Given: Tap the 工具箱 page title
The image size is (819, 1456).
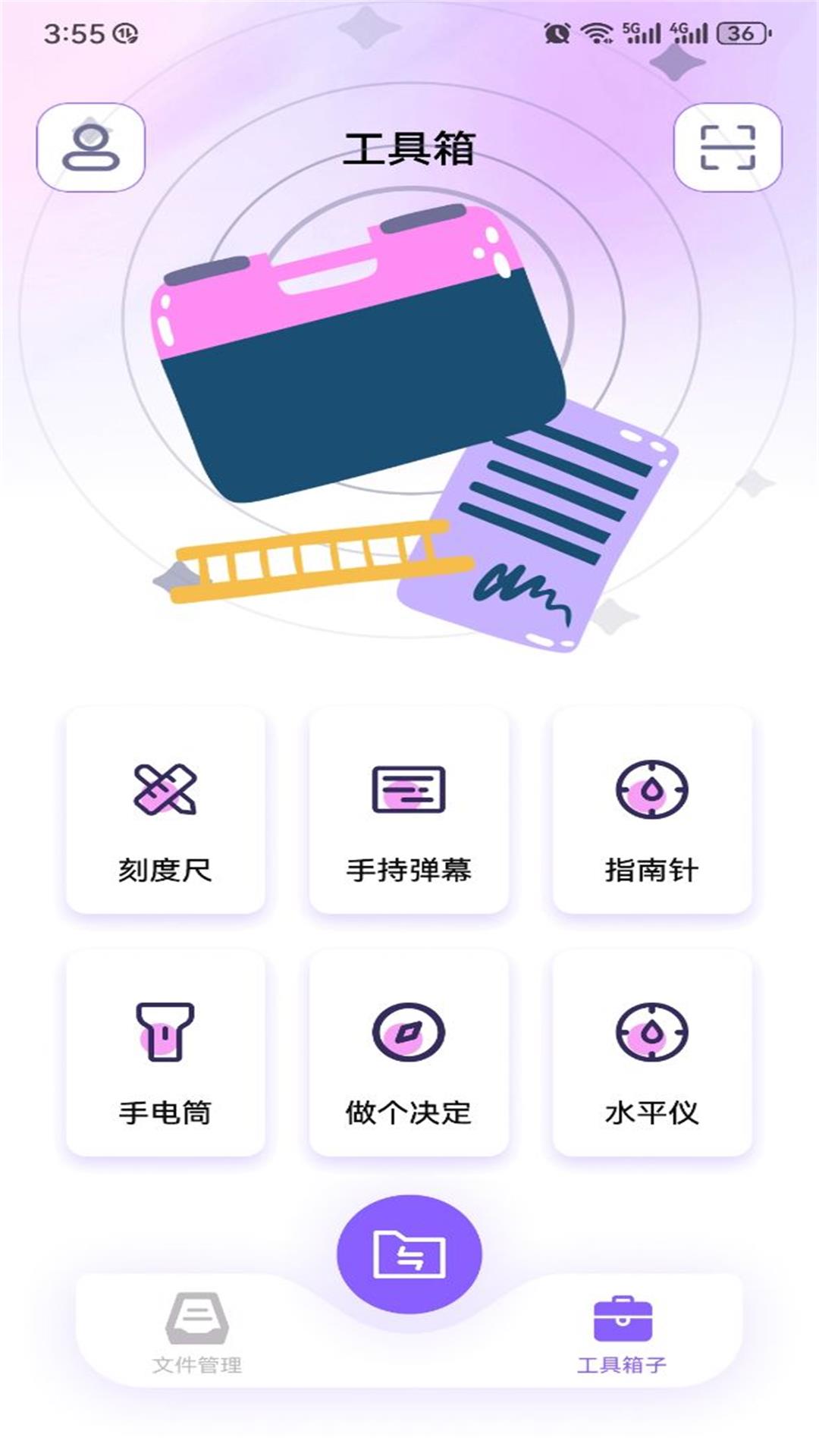Looking at the screenshot, I should point(409,149).
